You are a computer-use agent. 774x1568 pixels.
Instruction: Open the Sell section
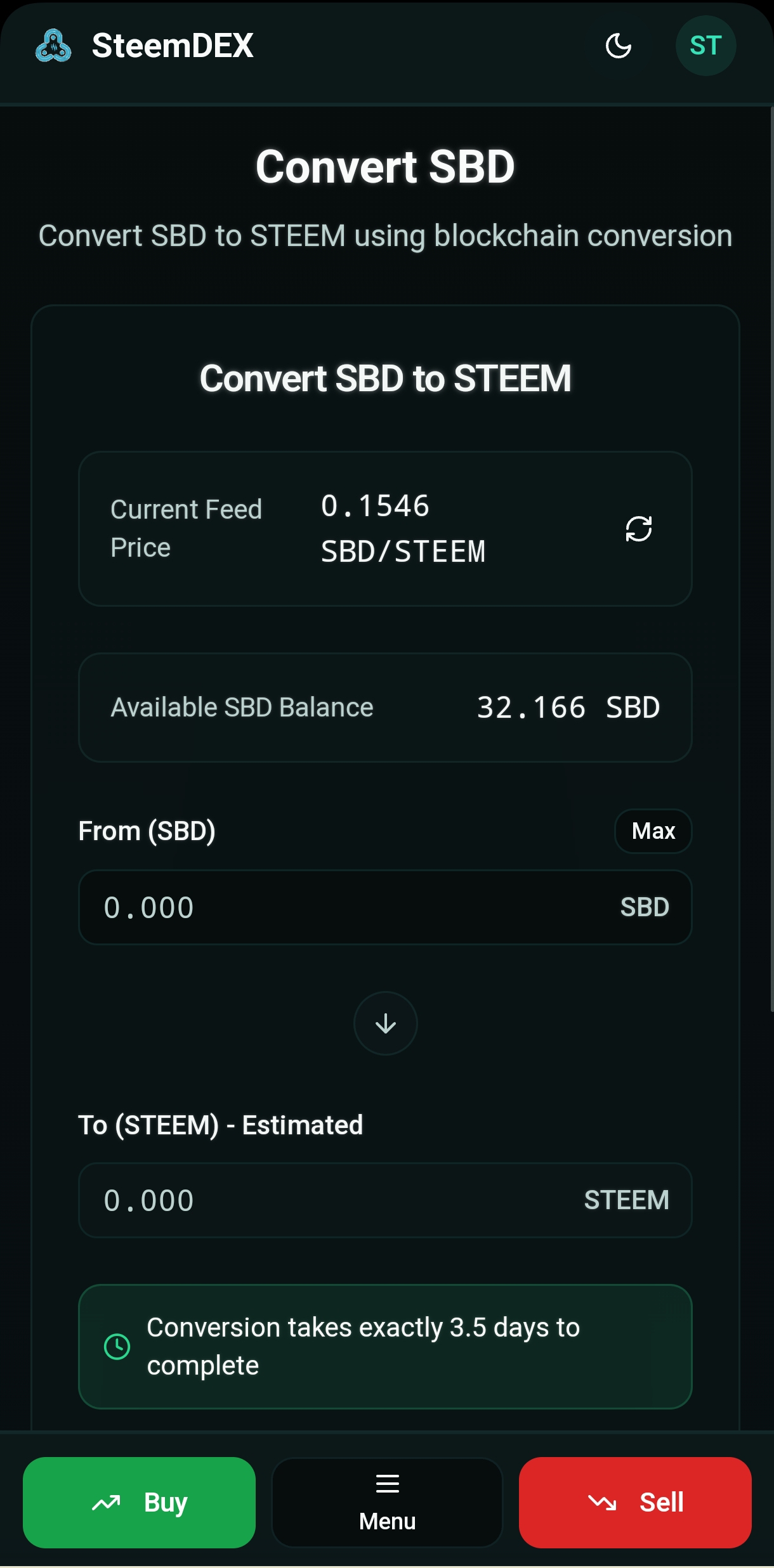pyautogui.click(x=635, y=1502)
